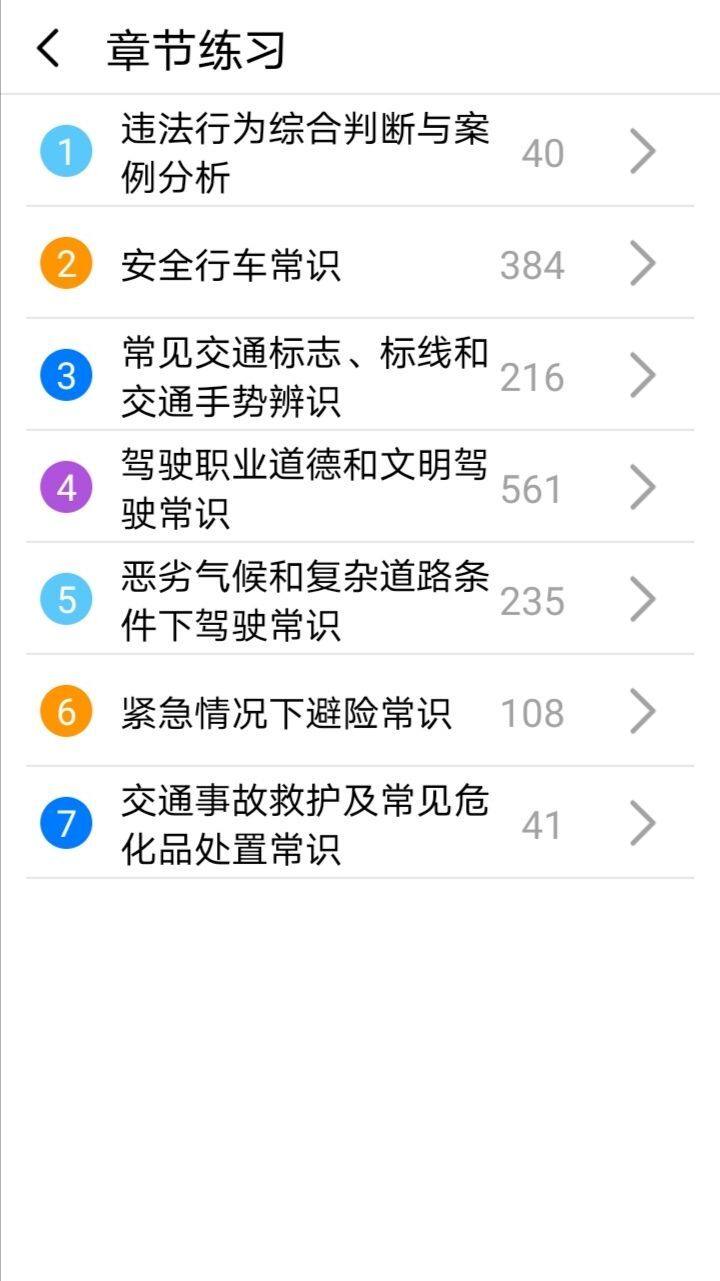
Task: Click the numbered icon for chapter 1
Action: tap(66, 151)
